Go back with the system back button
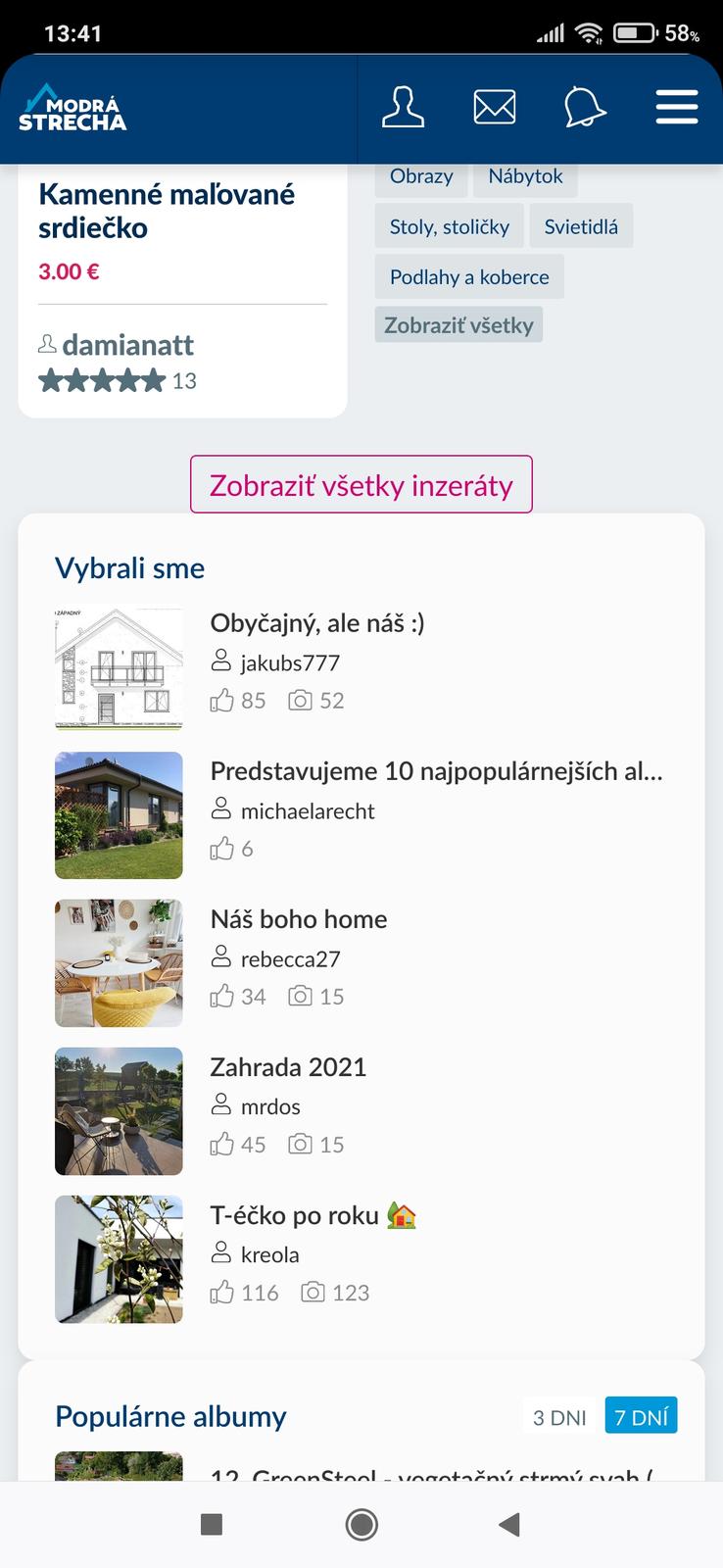The height and width of the screenshot is (1568, 723). (x=508, y=1525)
